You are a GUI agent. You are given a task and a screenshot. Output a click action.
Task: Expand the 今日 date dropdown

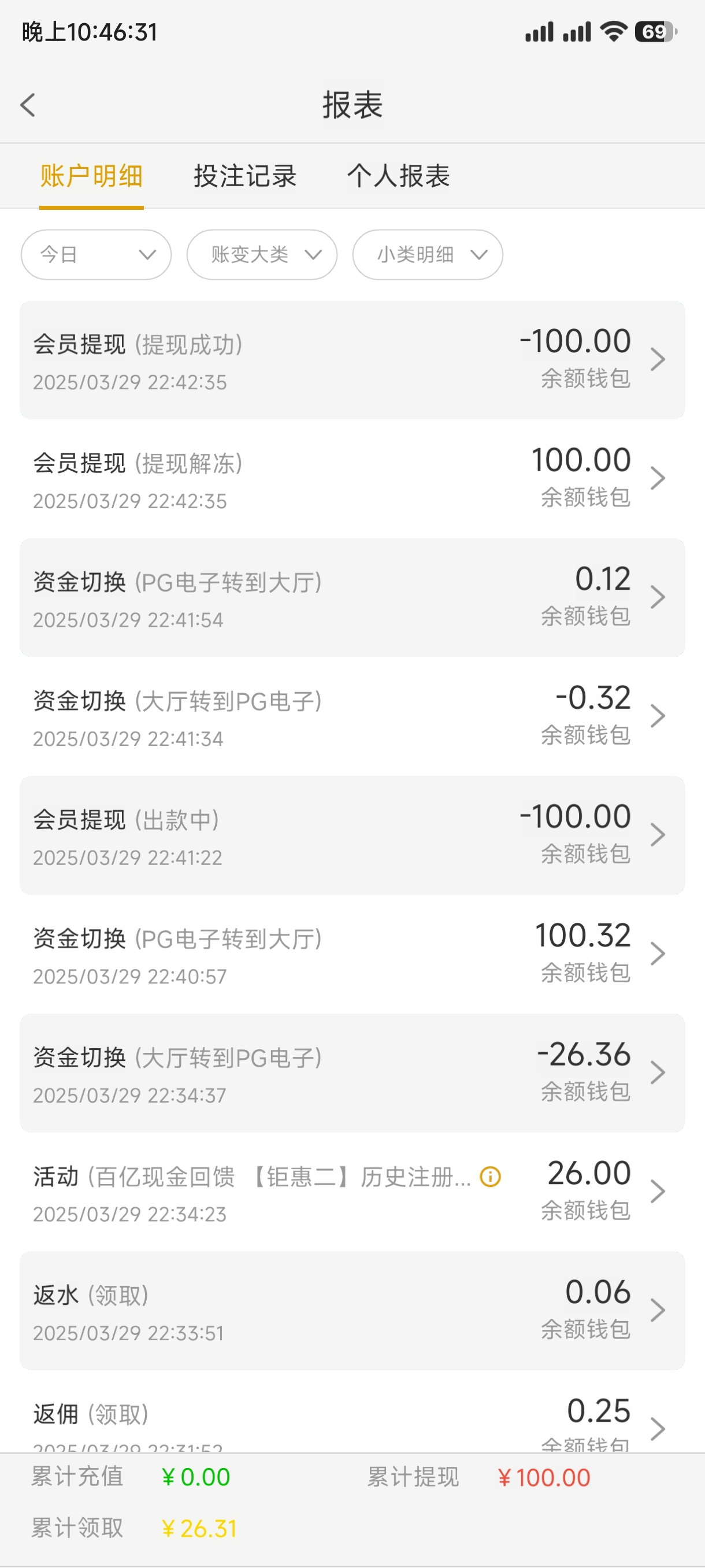point(96,254)
